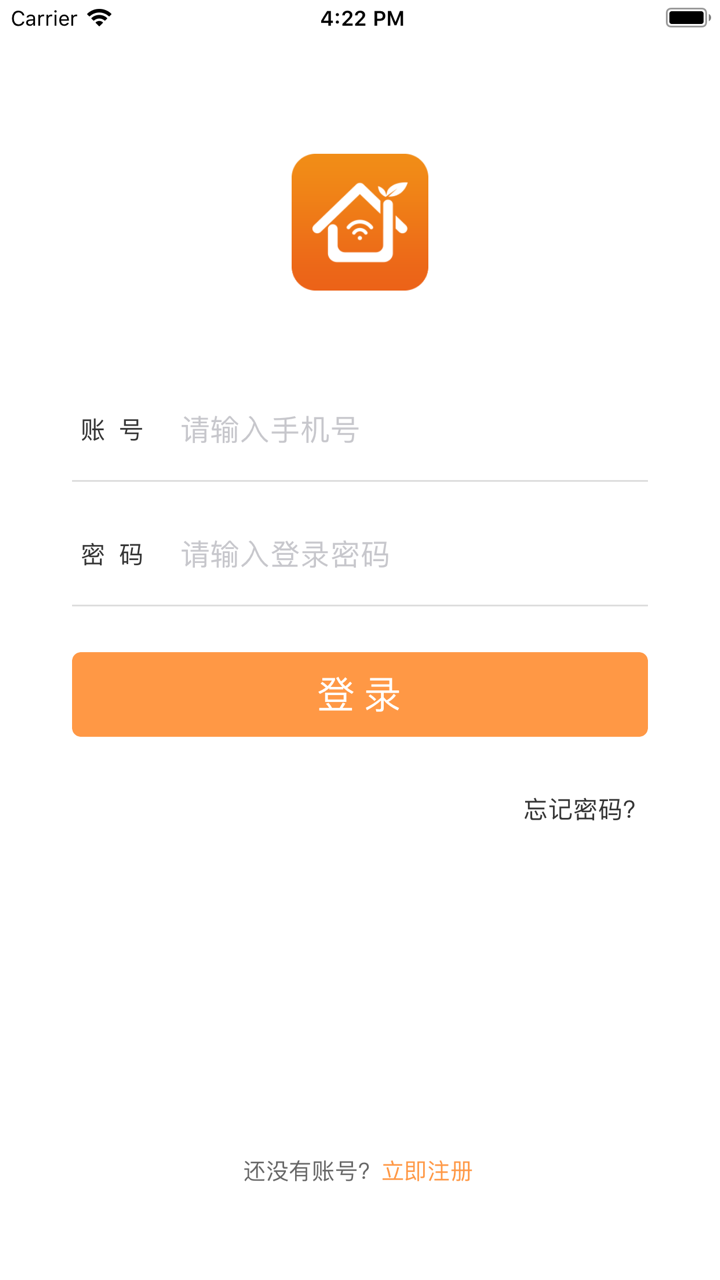The image size is (720, 1280).
Task: Tap the 还没有账号? prompt text
Action: pos(305,1171)
